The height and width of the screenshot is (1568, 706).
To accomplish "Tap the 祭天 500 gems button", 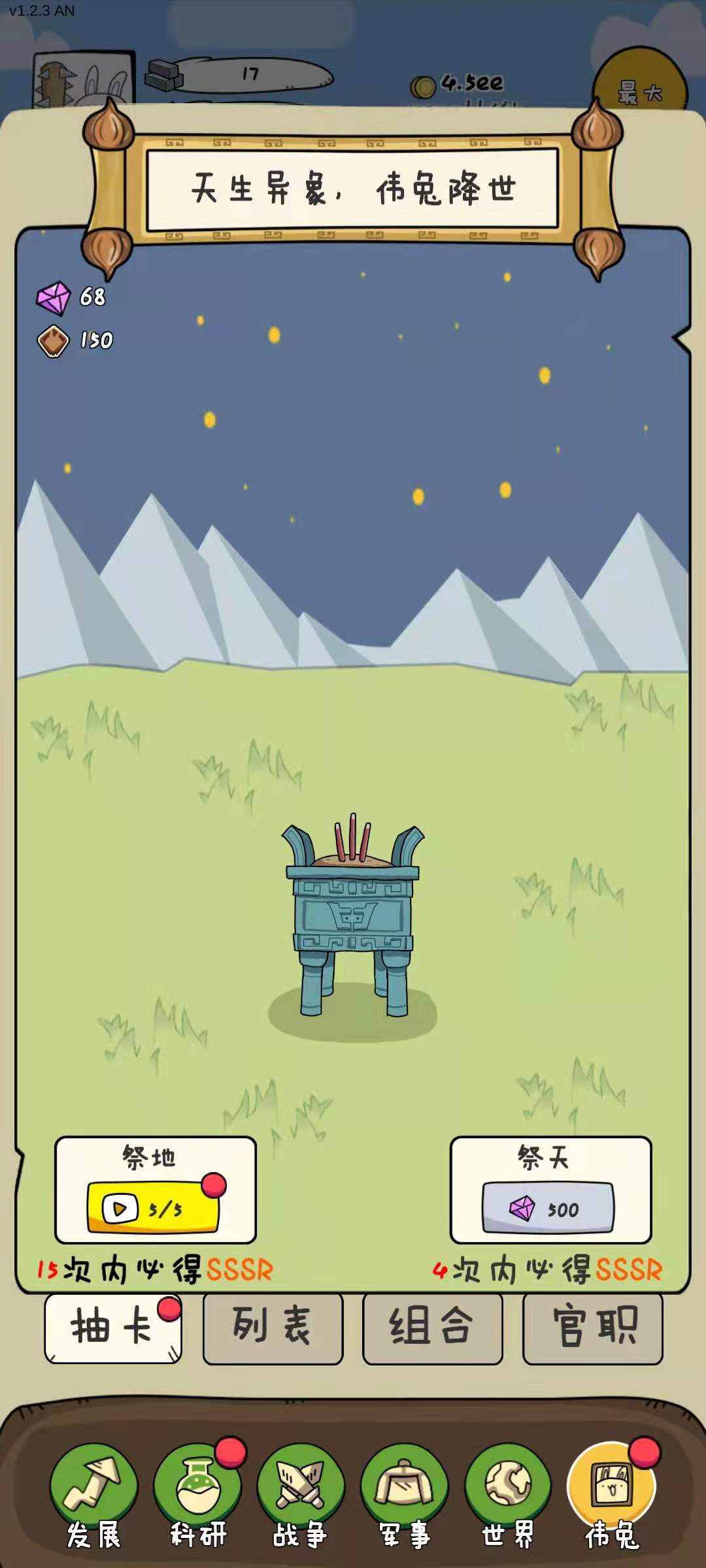I will pyautogui.click(x=548, y=1209).
